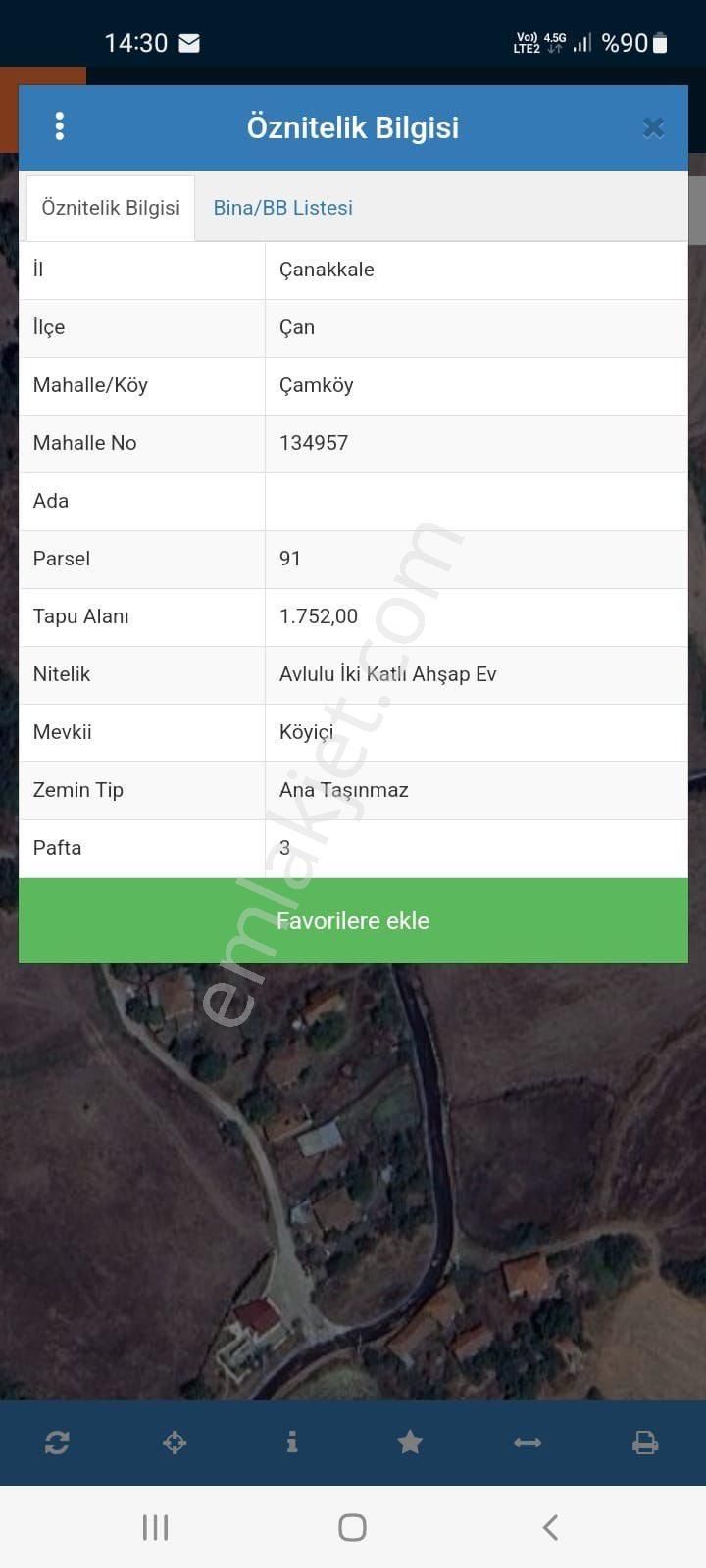
Task: Tap the Android back button
Action: pyautogui.click(x=550, y=1527)
